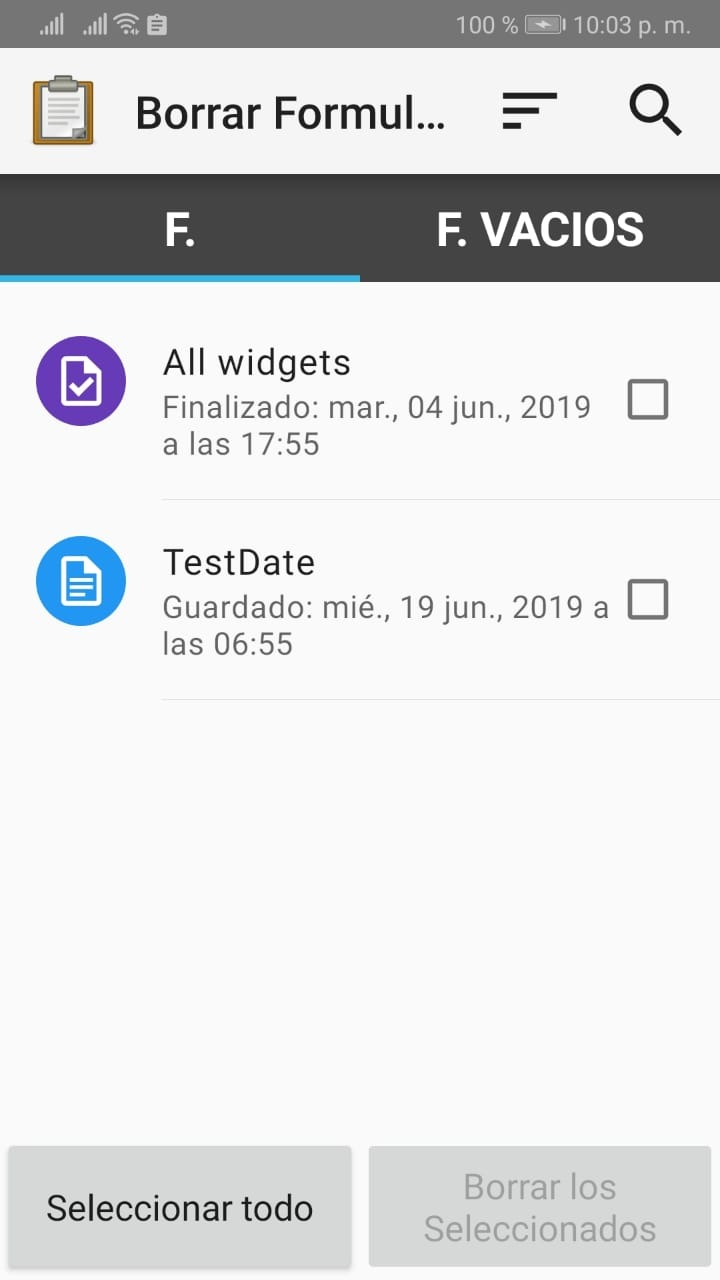Select the purple finalized form icon
This screenshot has height=1280, width=720.
click(x=81, y=381)
